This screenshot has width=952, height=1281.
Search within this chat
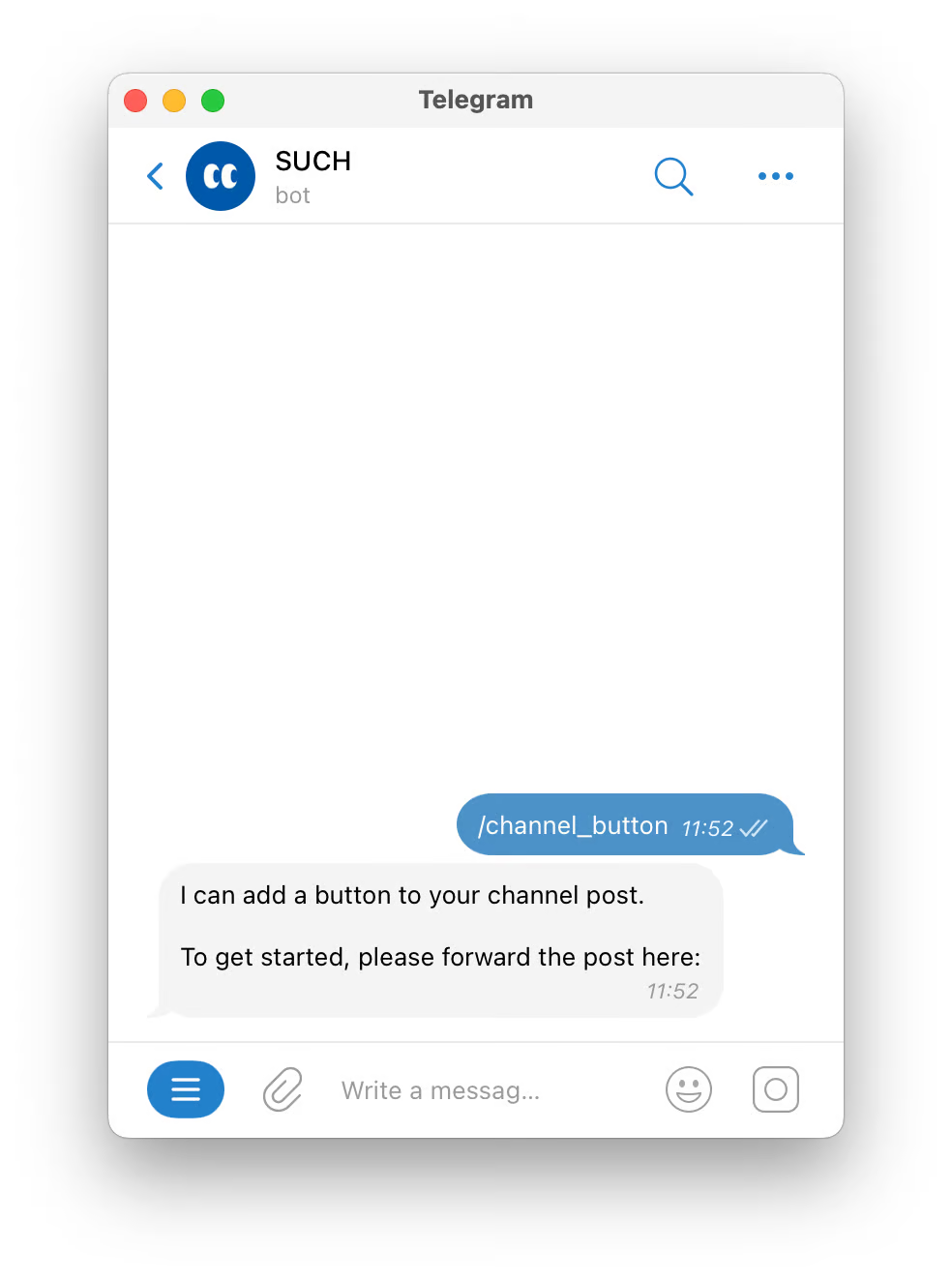[673, 176]
